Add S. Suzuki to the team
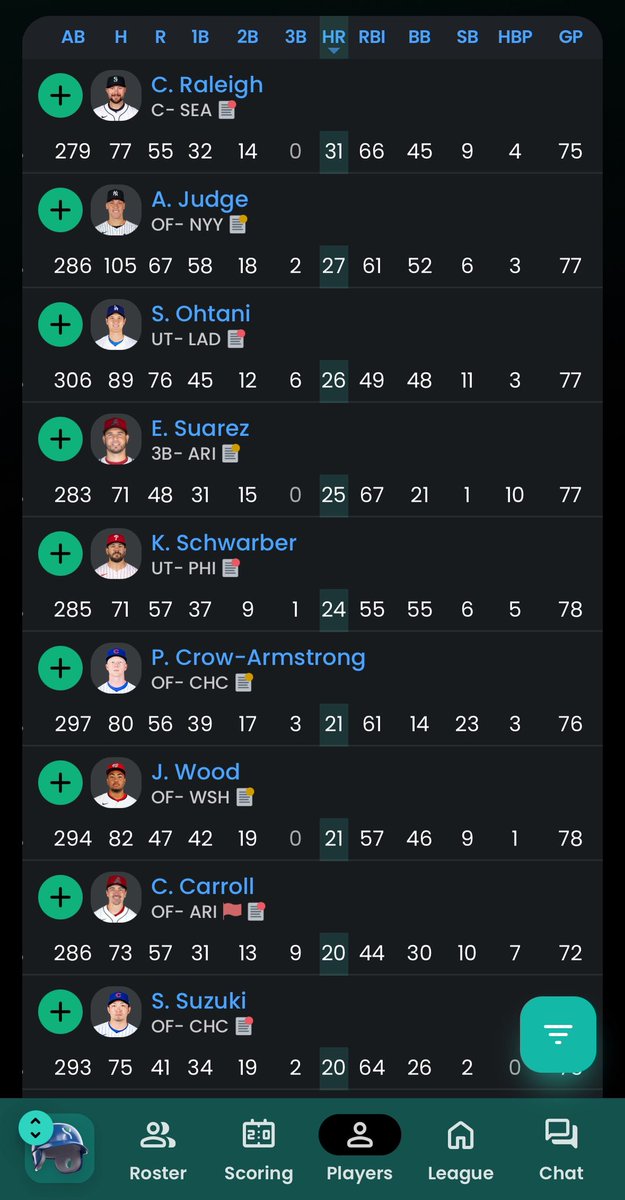This screenshot has width=625, height=1200. (60, 1011)
